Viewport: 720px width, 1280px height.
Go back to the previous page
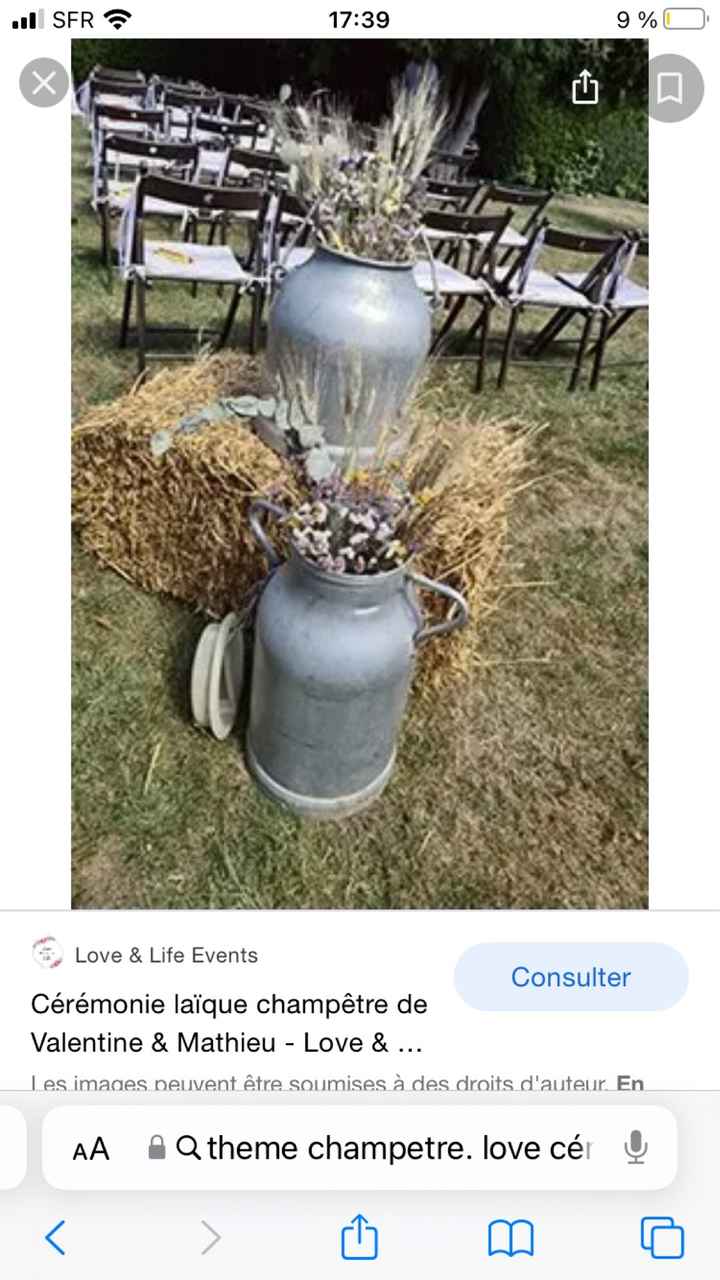56,1238
